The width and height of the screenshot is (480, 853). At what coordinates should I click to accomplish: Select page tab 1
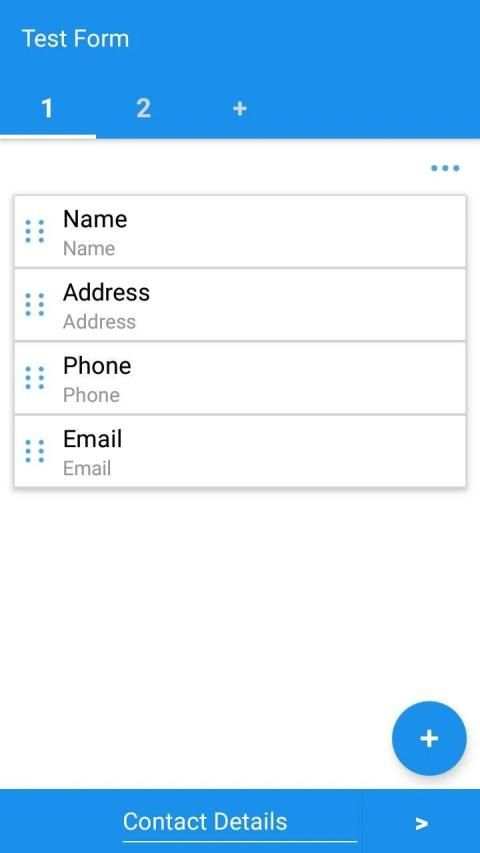48,108
